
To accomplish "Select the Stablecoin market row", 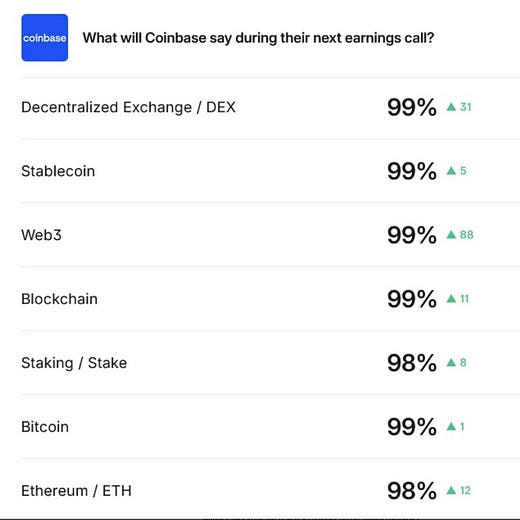I will [x=270, y=171].
